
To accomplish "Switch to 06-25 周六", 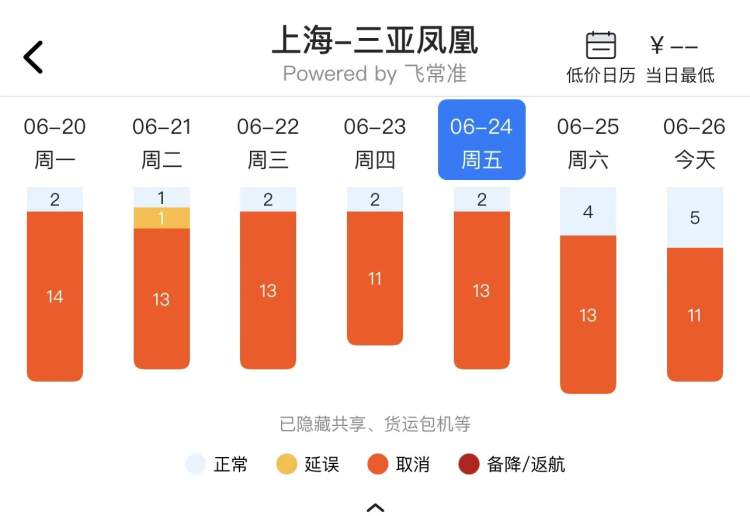I will pos(588,143).
